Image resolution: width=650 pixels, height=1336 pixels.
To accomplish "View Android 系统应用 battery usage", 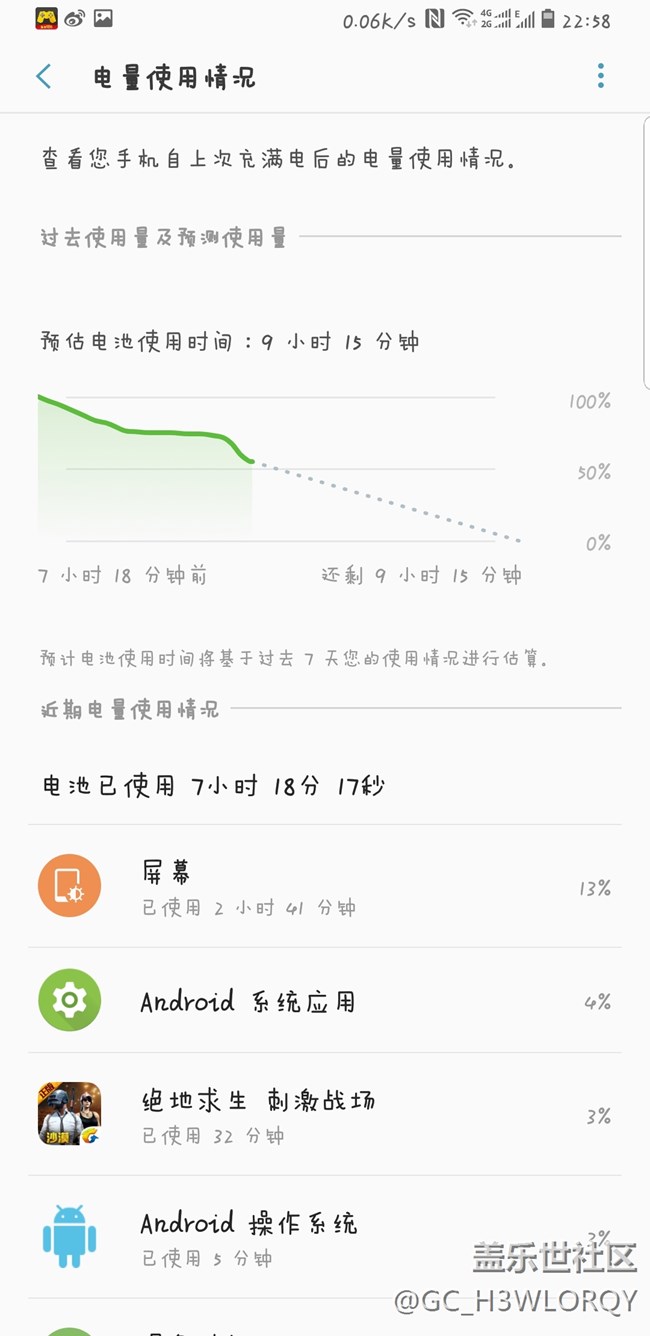I will point(324,1001).
